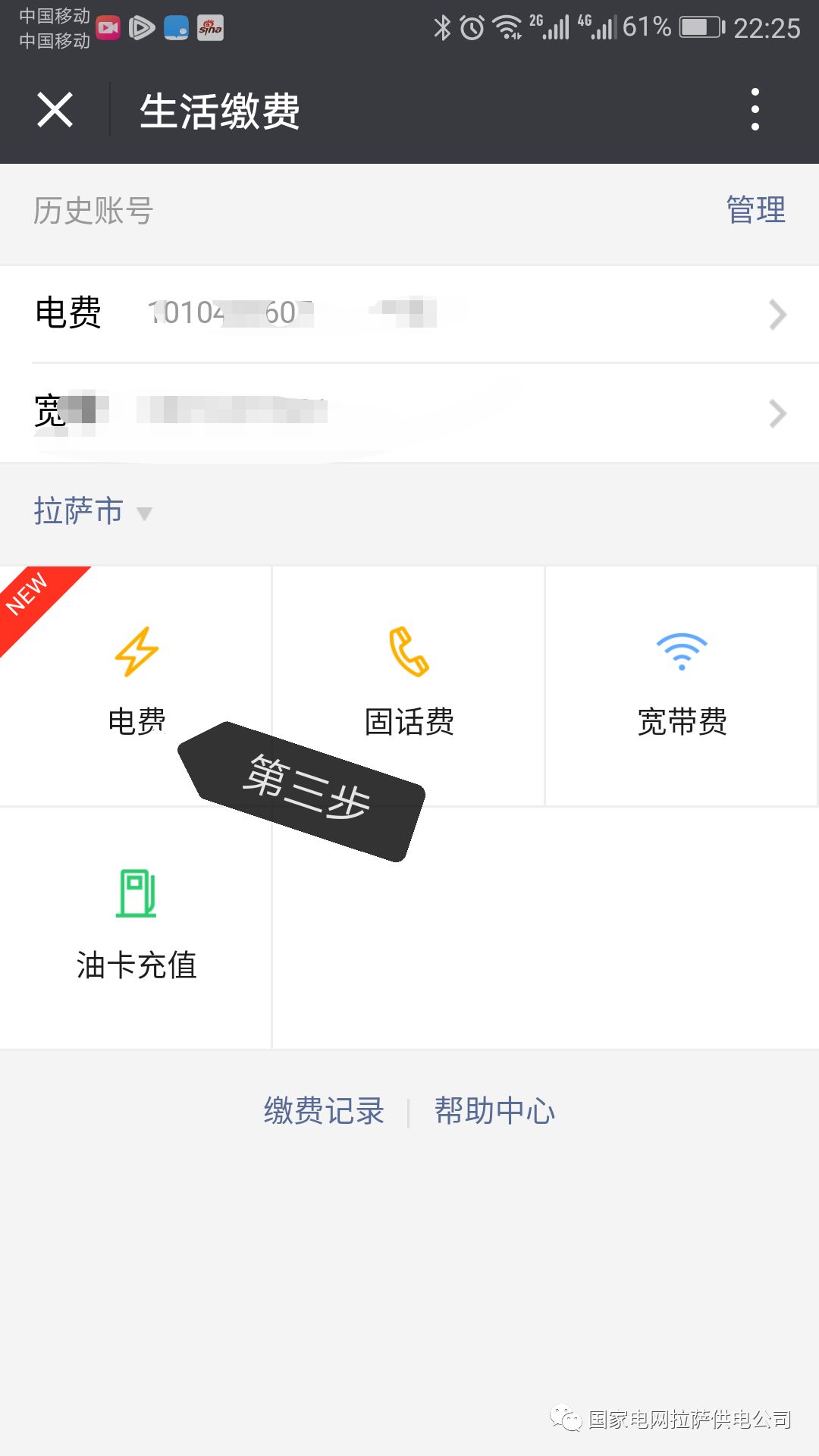This screenshot has width=819, height=1456.
Task: Open the three-dot overflow menu
Action: [755, 110]
